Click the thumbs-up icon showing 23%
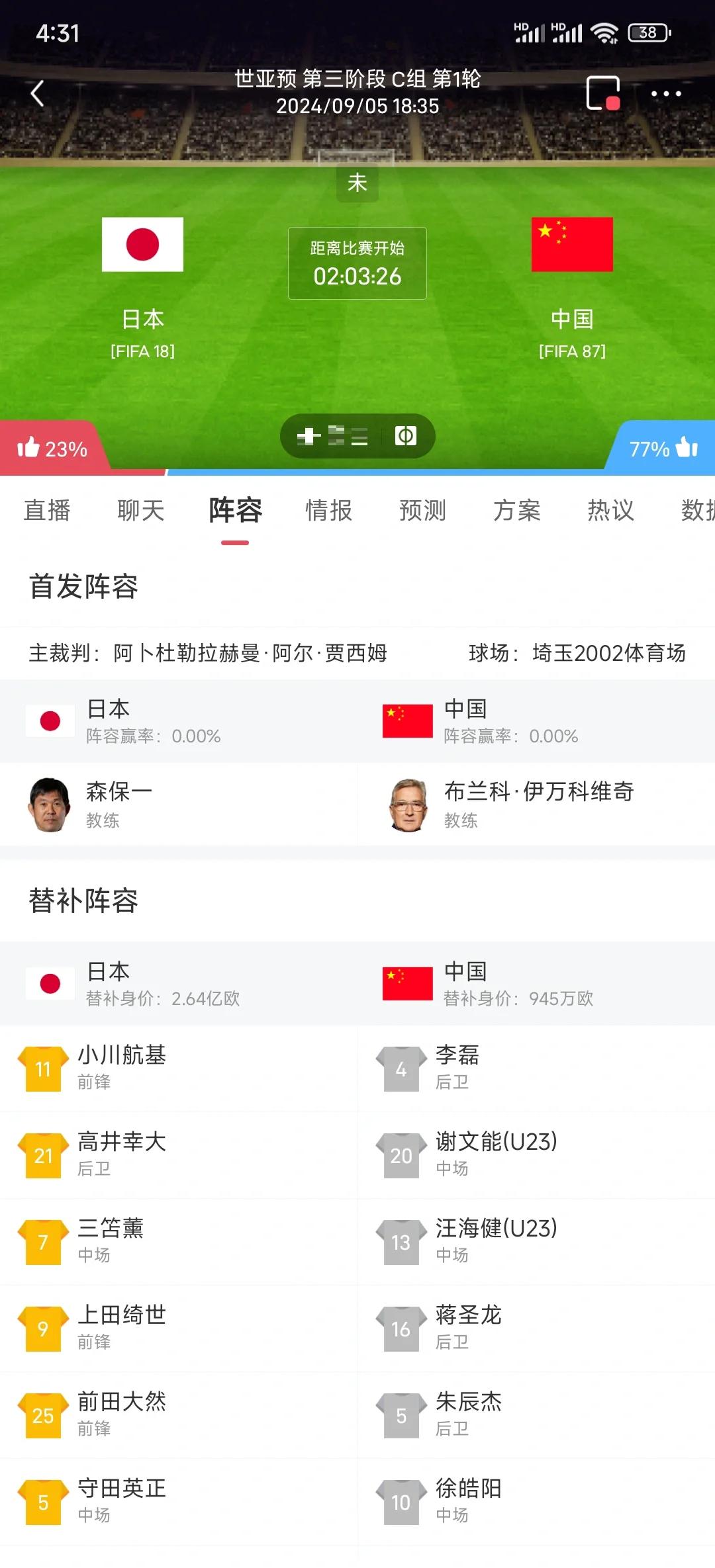 click(31, 449)
